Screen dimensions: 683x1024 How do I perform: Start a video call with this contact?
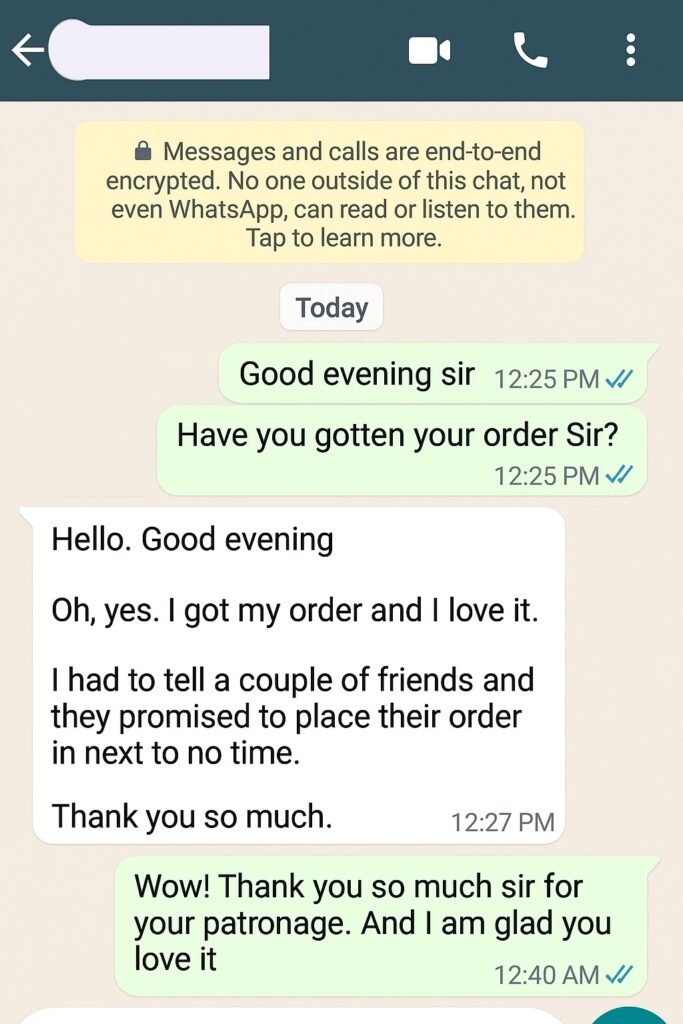[x=430, y=50]
